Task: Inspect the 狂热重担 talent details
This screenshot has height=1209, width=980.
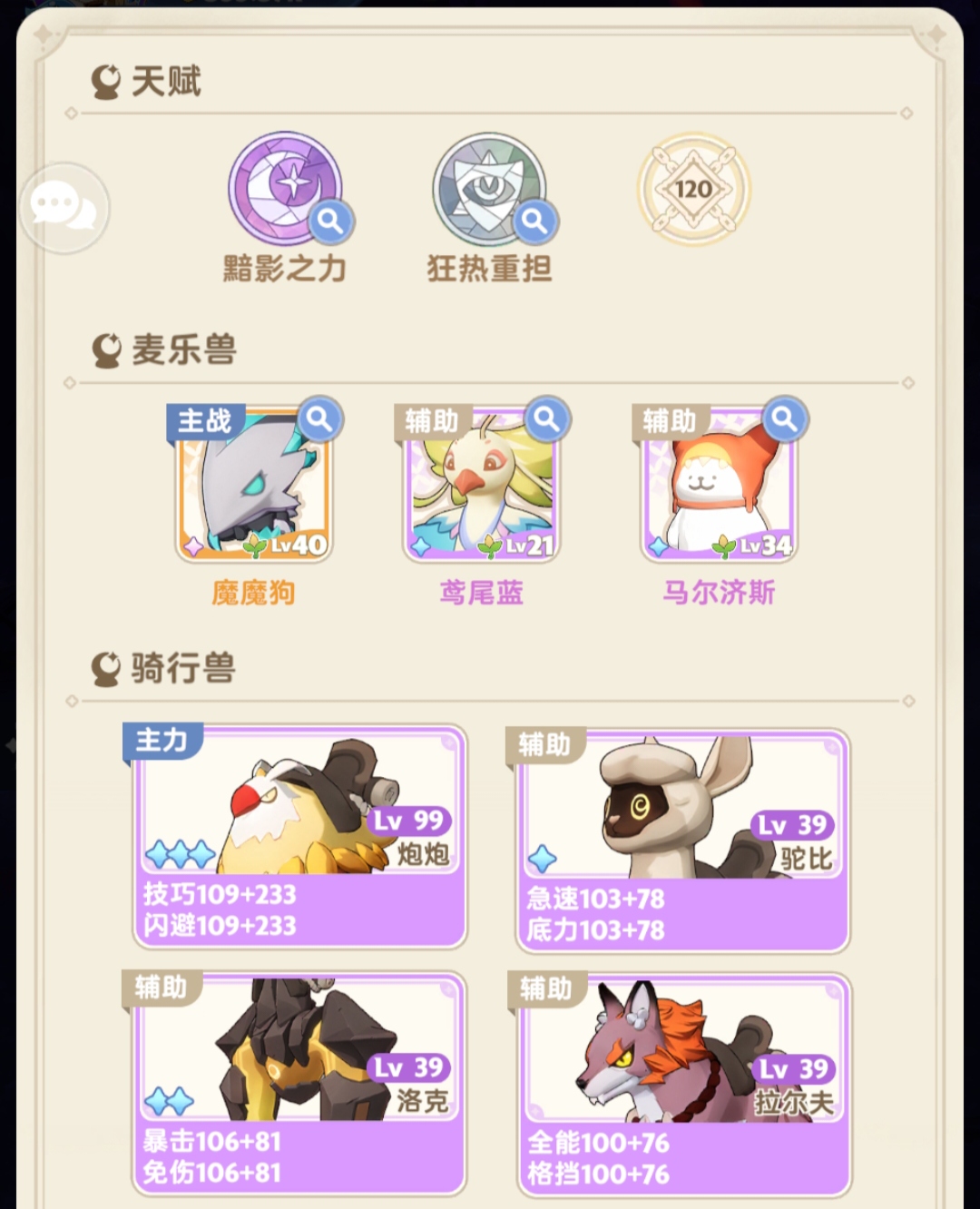Action: [x=534, y=221]
